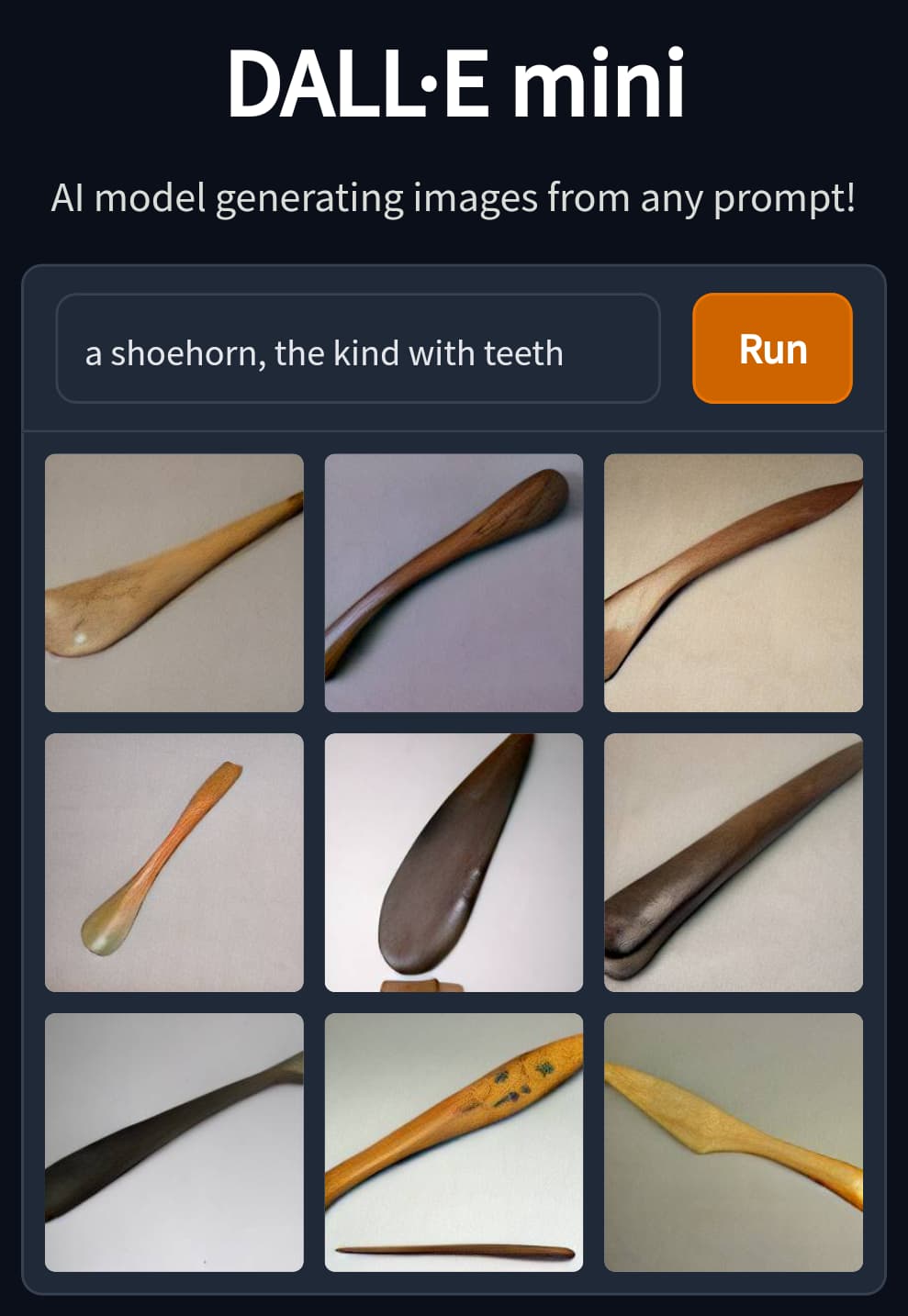Open the generated image with green painted markings

(454, 1142)
